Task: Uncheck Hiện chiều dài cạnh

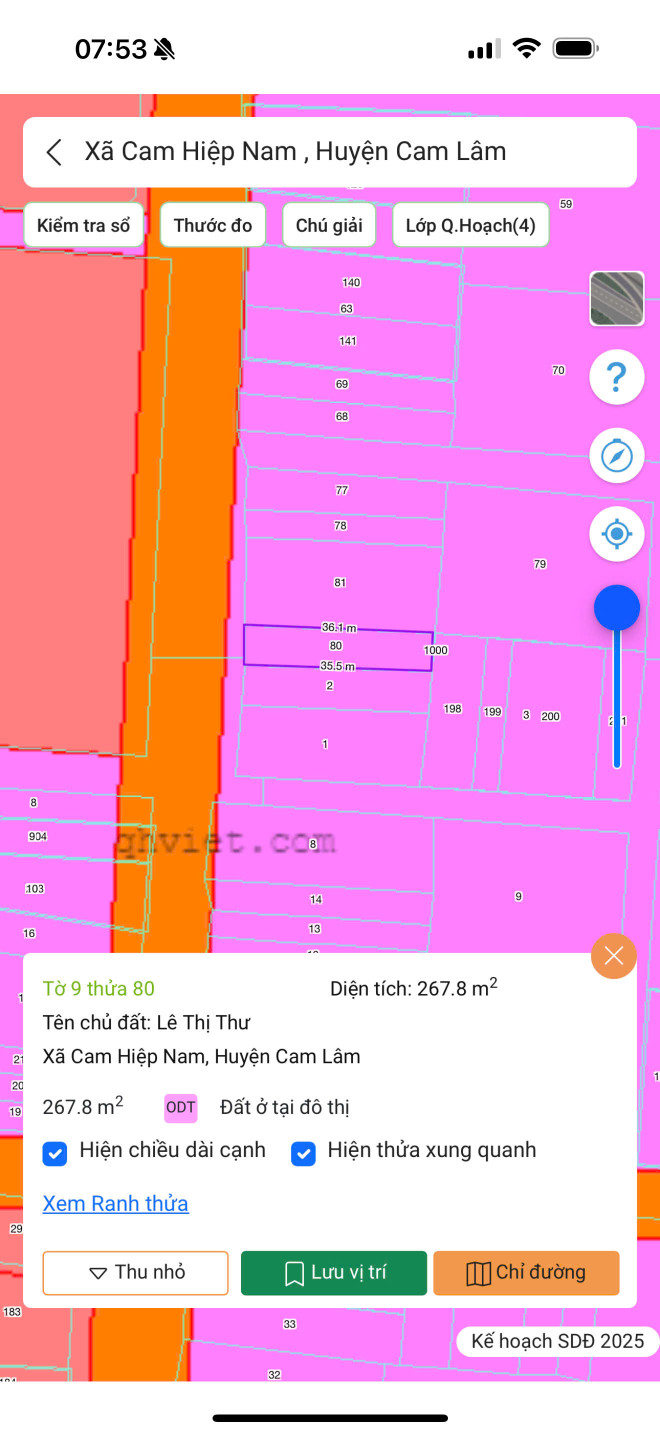Action: pyautogui.click(x=55, y=1153)
